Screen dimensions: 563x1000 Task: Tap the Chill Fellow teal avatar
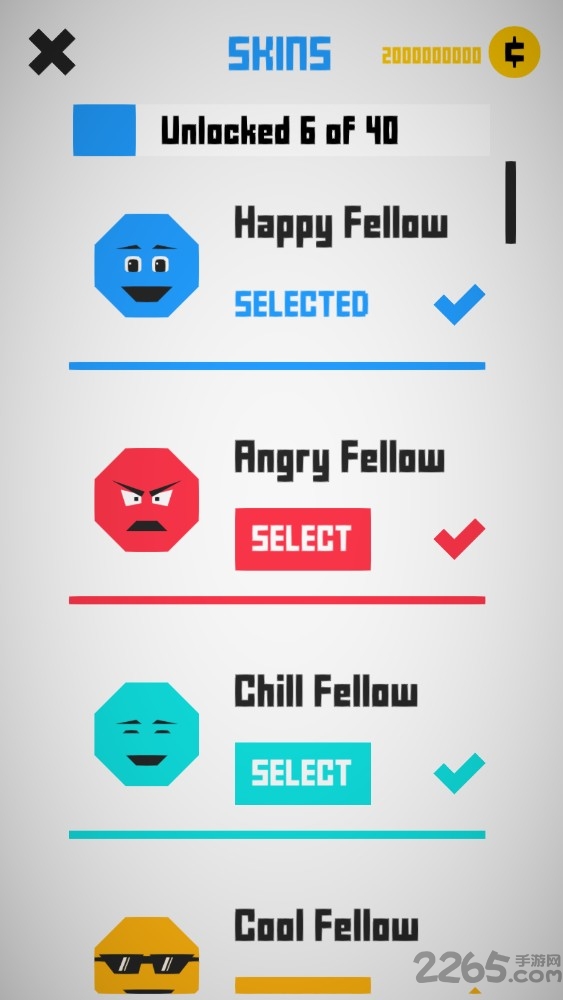[x=147, y=733]
